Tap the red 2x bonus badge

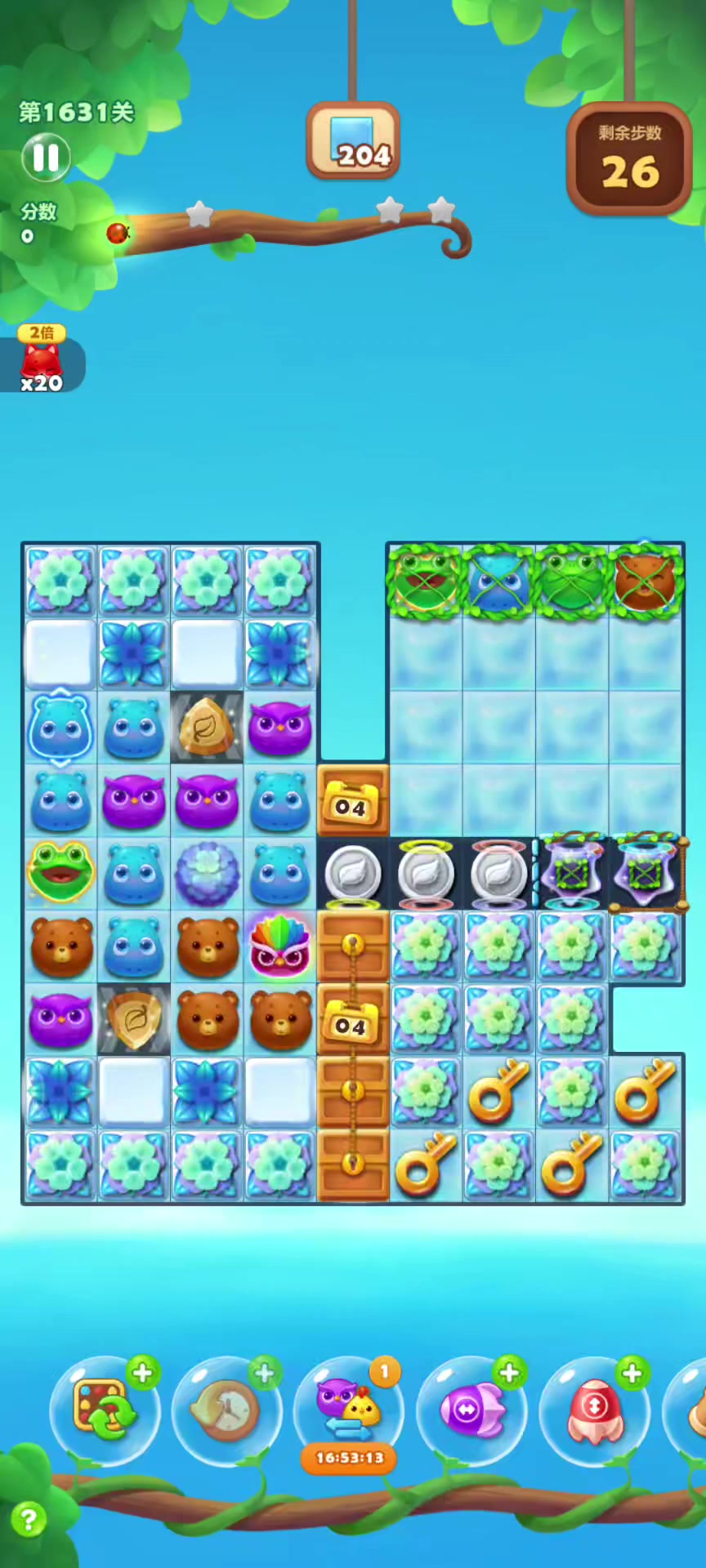[x=41, y=361]
